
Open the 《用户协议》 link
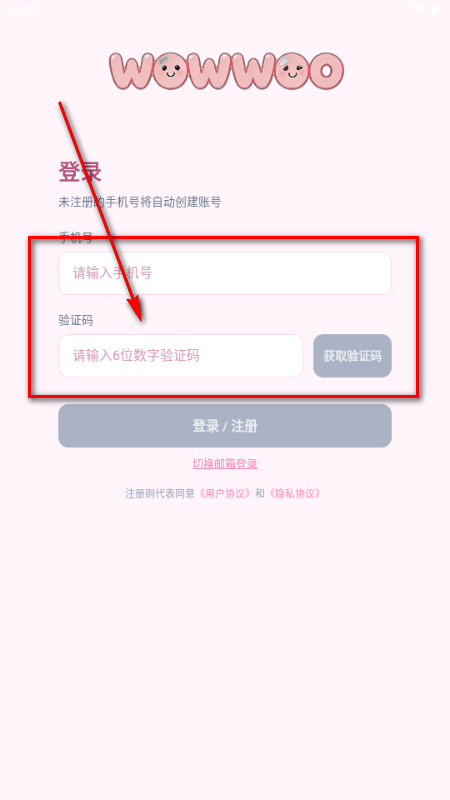224,493
